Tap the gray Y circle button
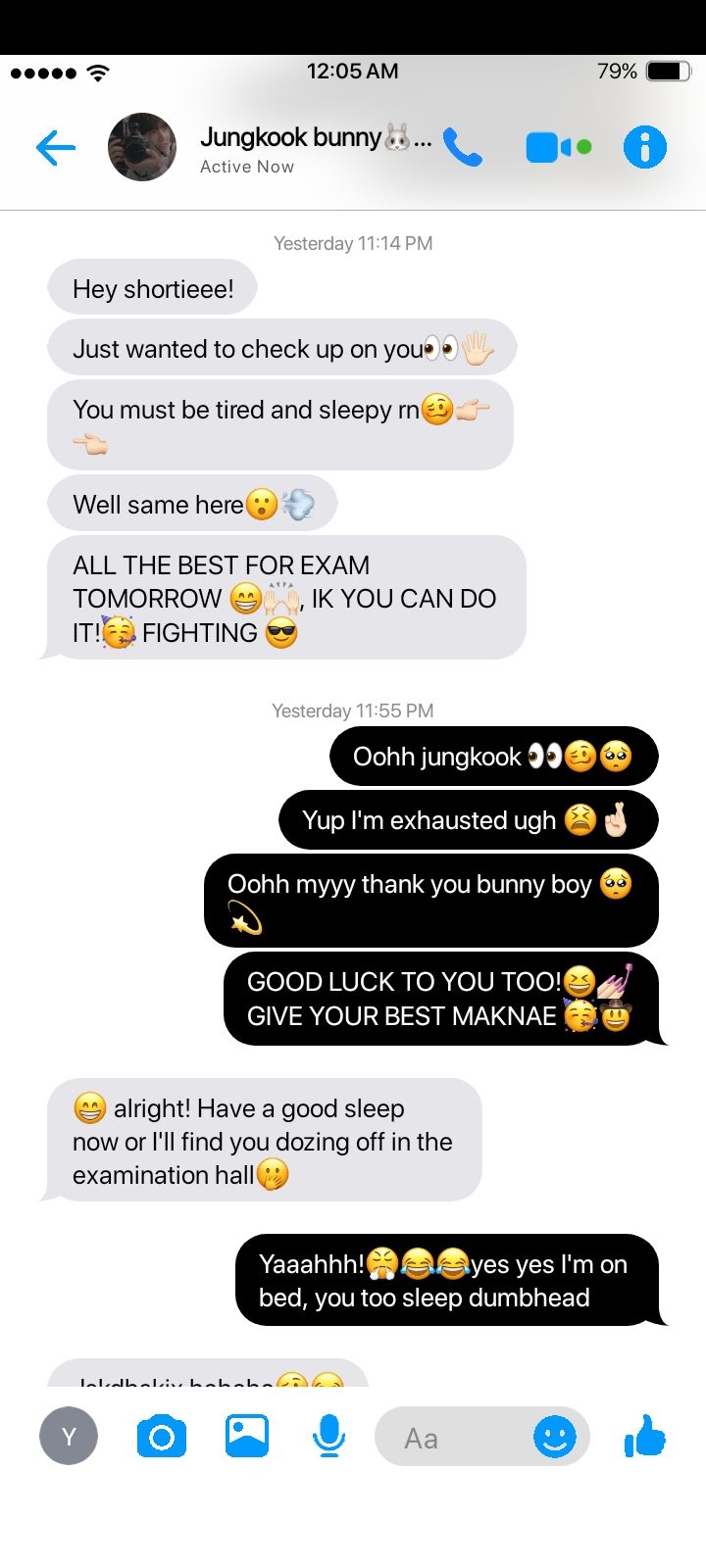706x1568 pixels. [x=69, y=1437]
